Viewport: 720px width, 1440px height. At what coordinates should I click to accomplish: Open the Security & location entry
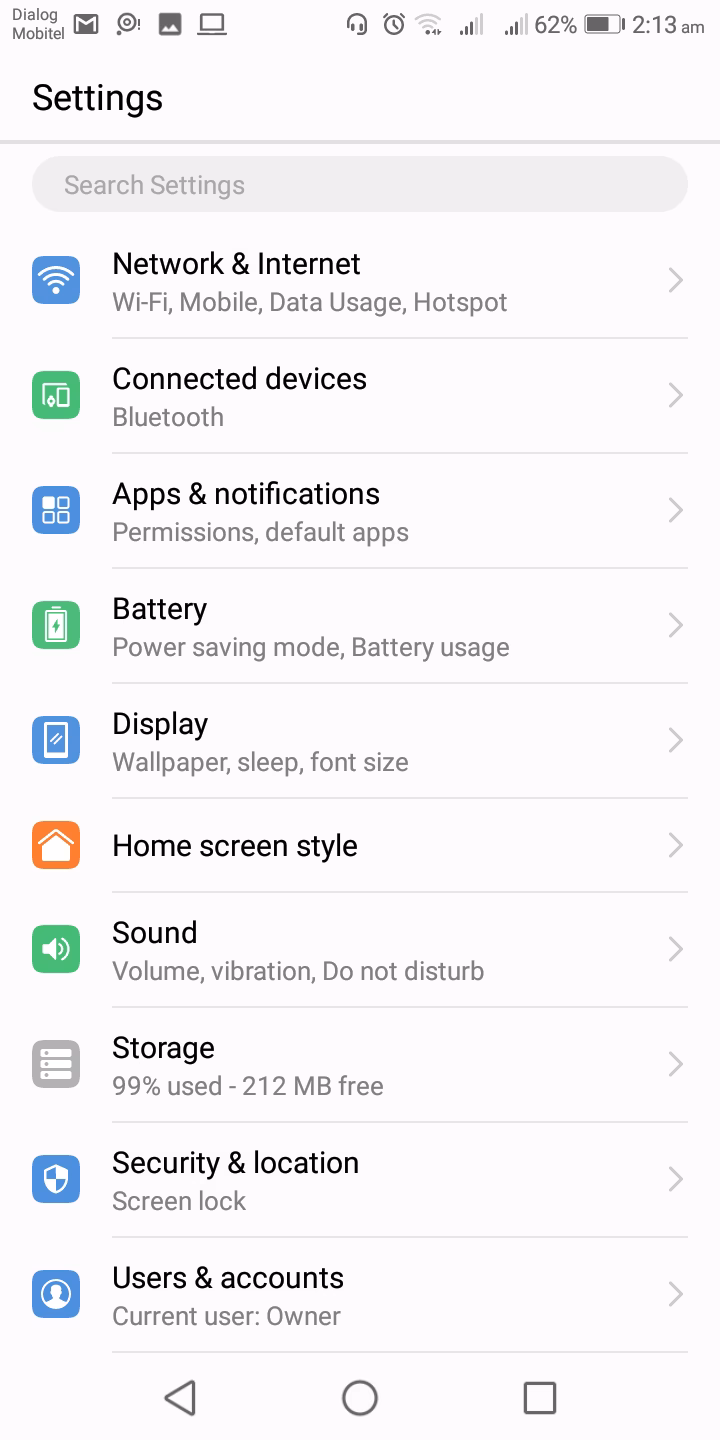pyautogui.click(x=360, y=1179)
